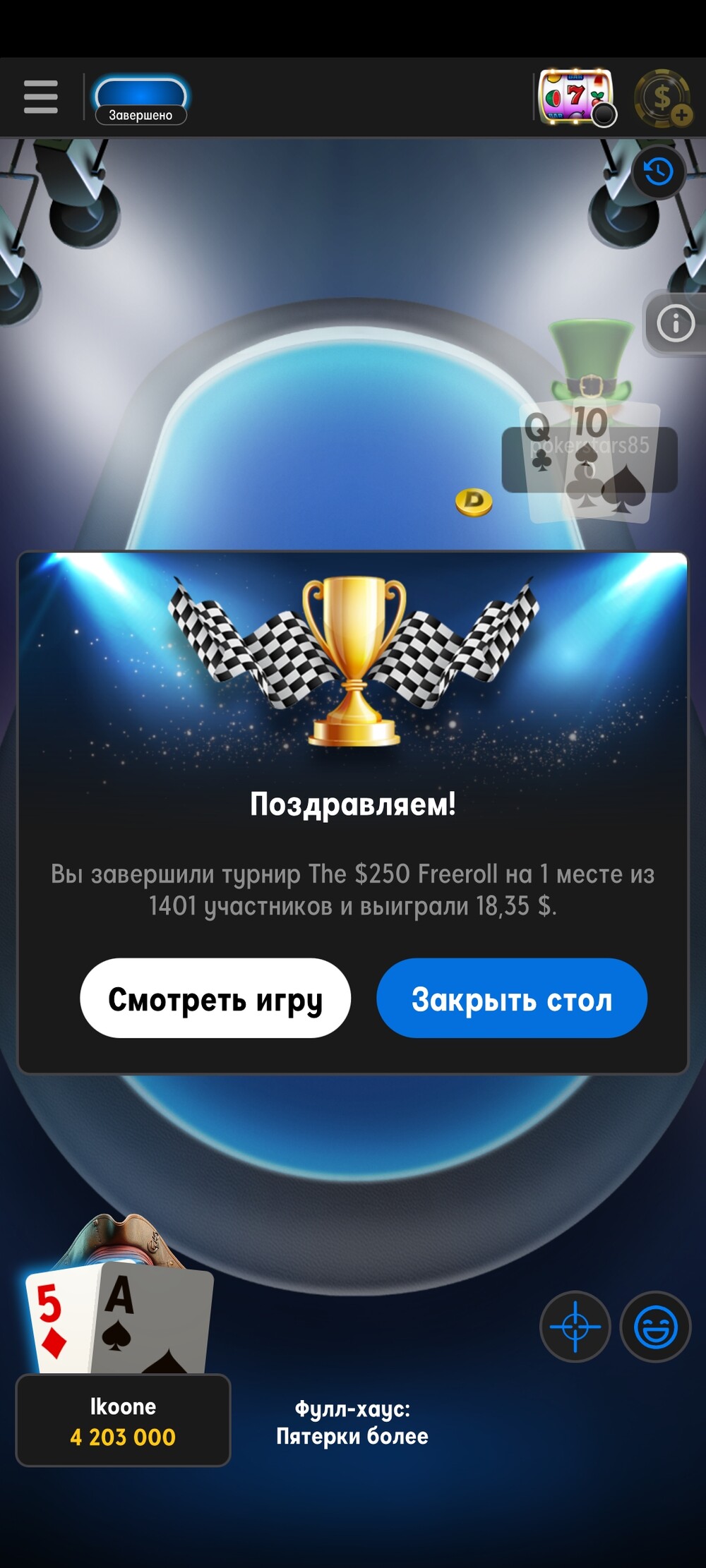Open the slot machine mini-game icon
This screenshot has height=1568, width=706.
(577, 97)
